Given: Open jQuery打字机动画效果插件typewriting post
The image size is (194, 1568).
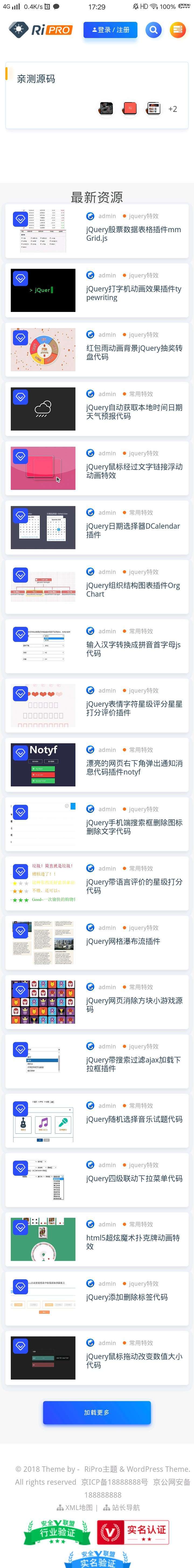Looking at the screenshot, I should 133,293.
